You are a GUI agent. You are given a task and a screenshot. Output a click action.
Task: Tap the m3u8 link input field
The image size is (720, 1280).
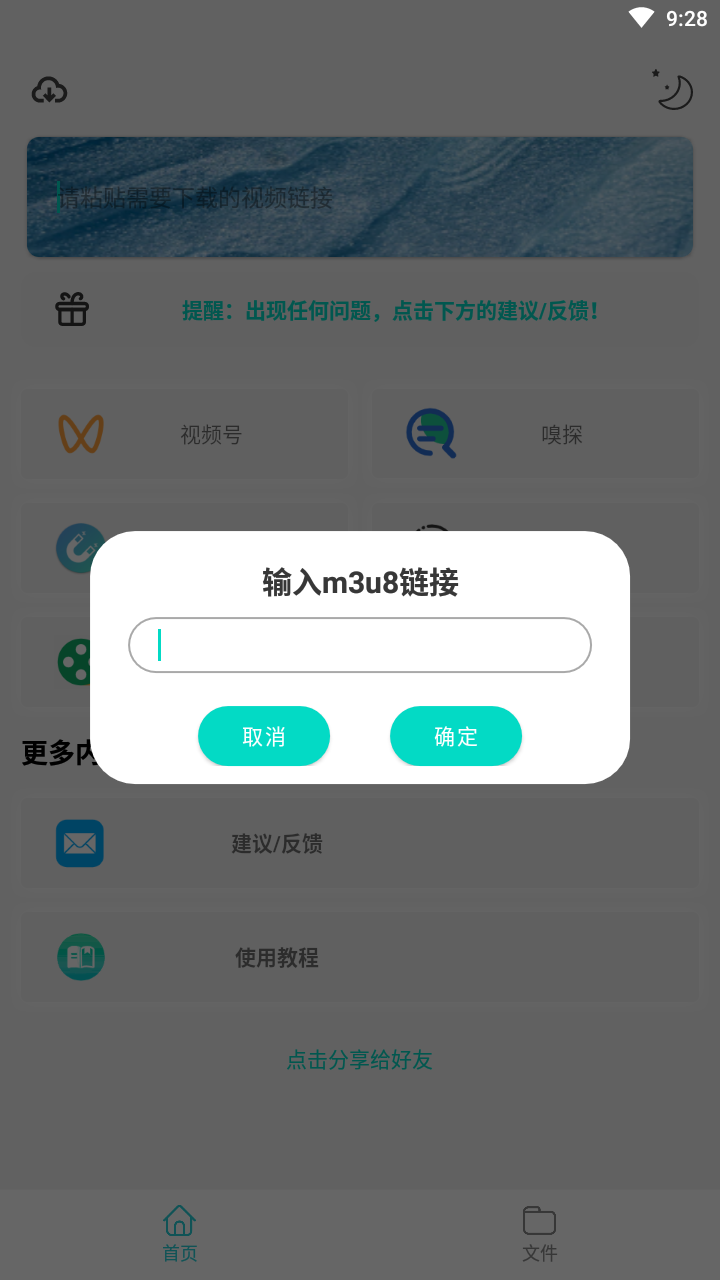[x=360, y=645]
